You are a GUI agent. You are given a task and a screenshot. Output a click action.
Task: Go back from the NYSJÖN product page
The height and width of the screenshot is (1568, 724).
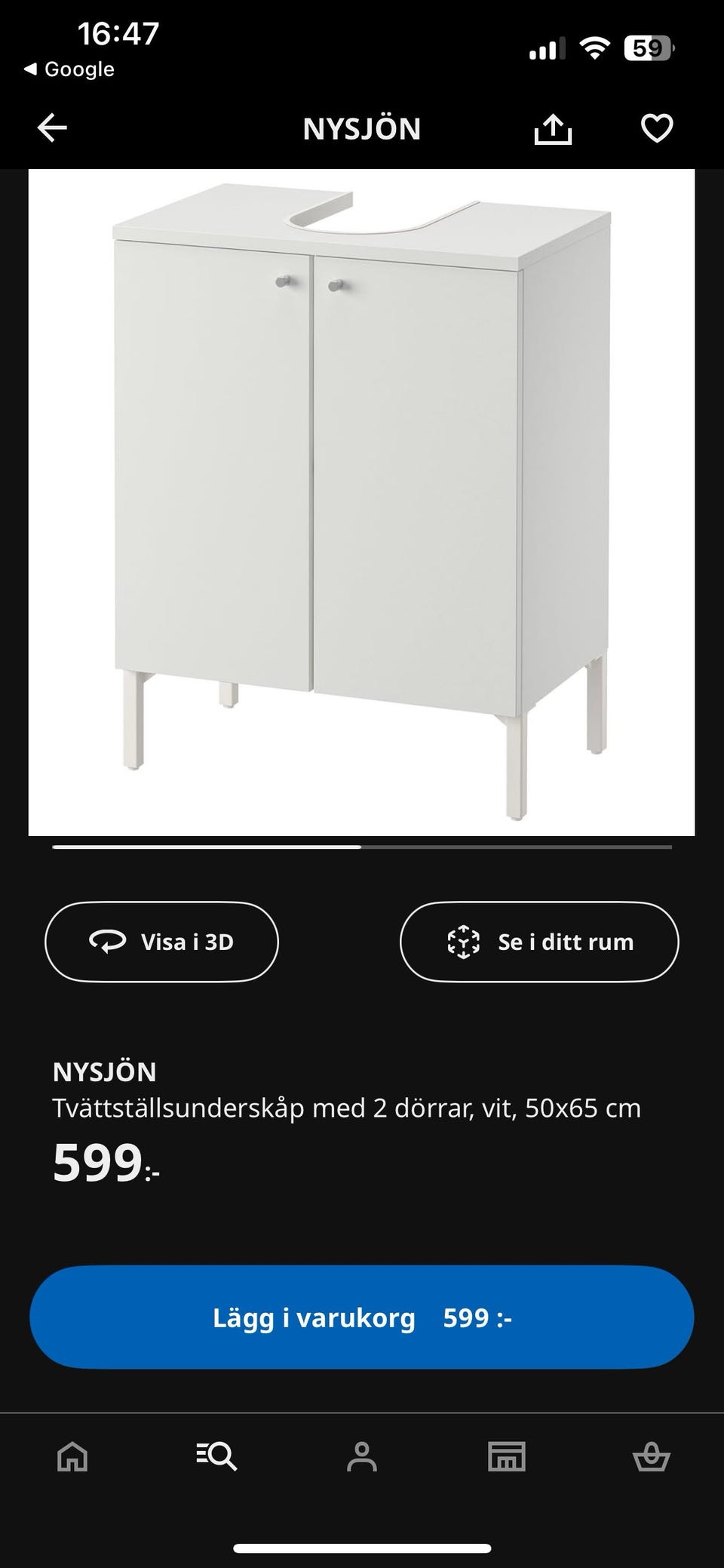tap(52, 128)
